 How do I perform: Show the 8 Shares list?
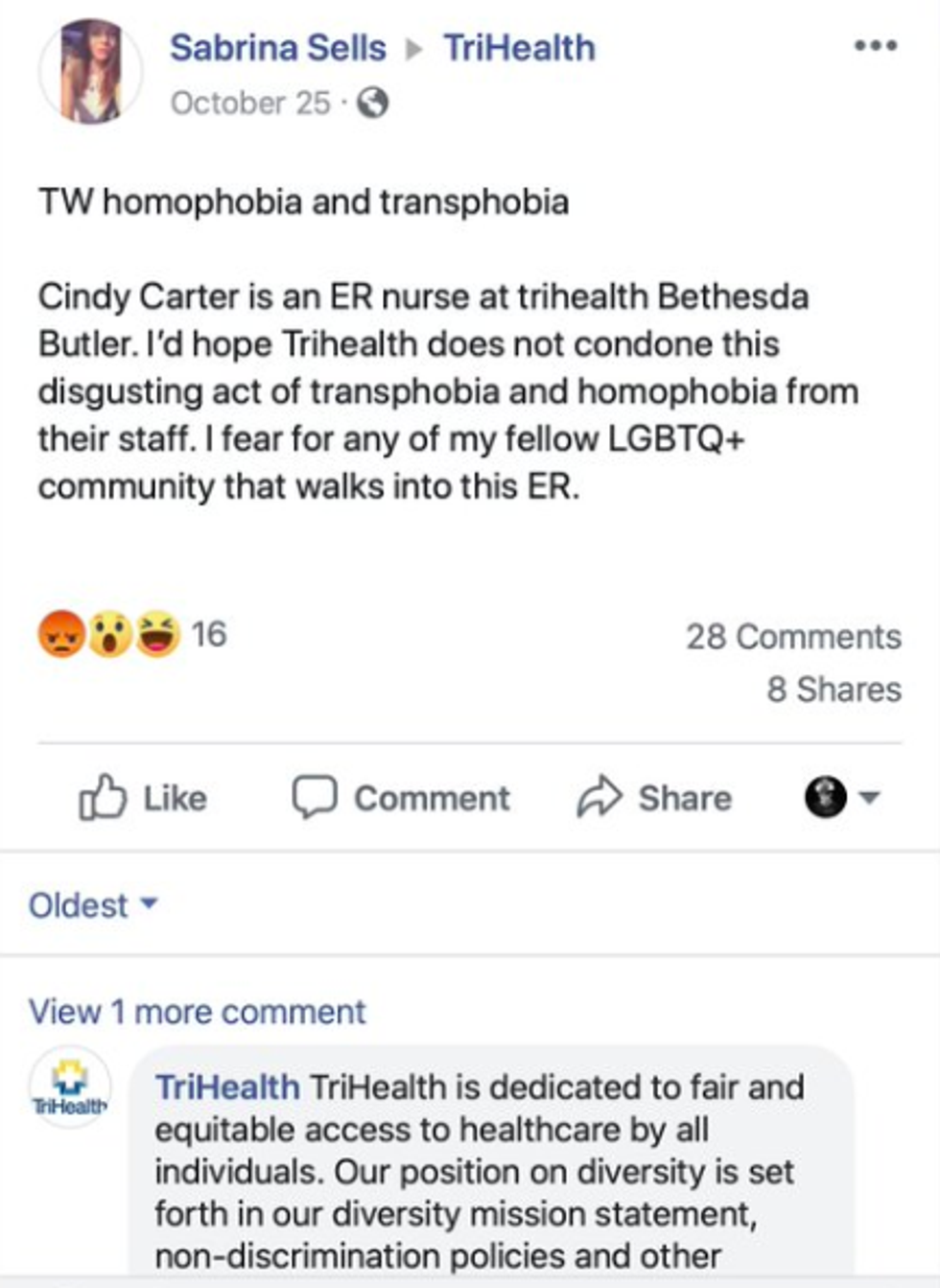pos(834,690)
